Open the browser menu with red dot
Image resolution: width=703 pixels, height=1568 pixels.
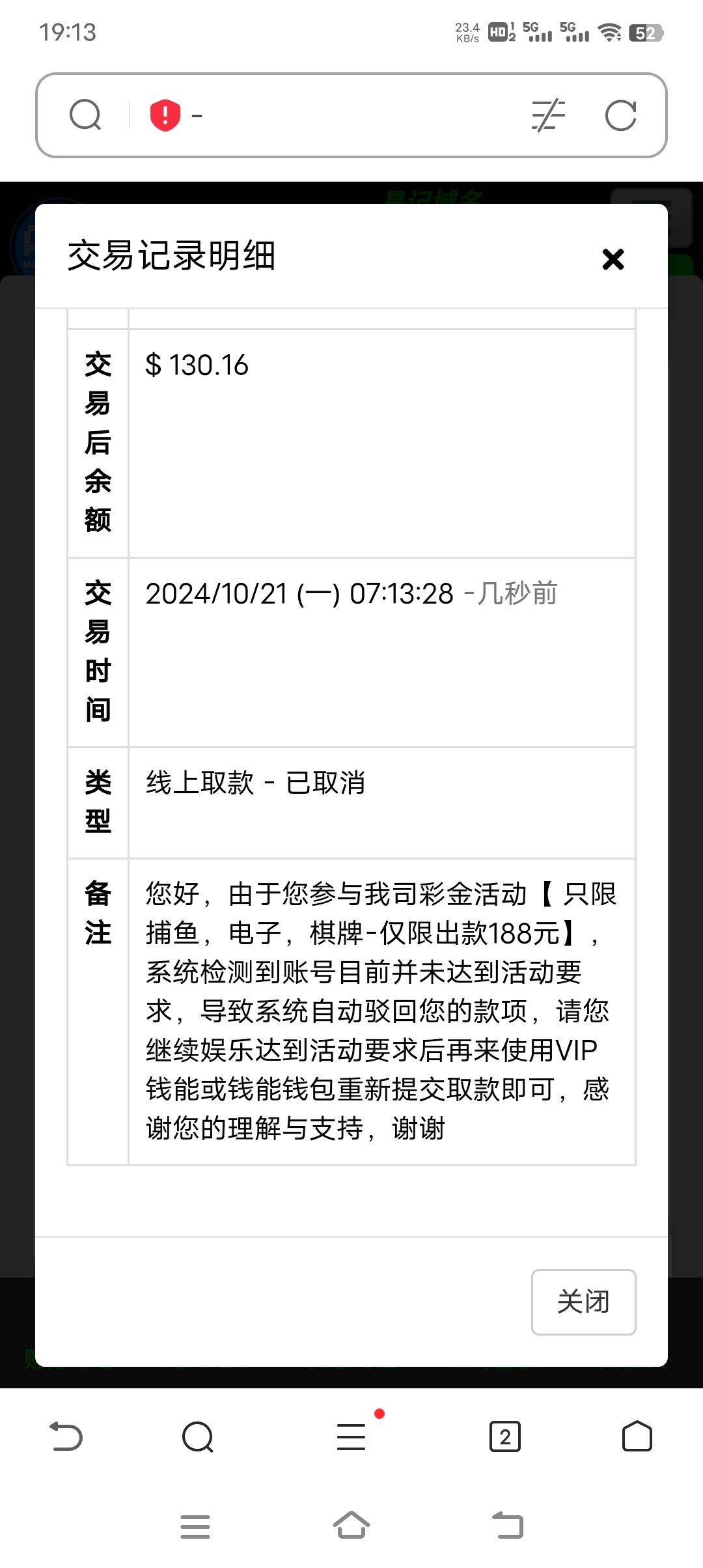351,1436
